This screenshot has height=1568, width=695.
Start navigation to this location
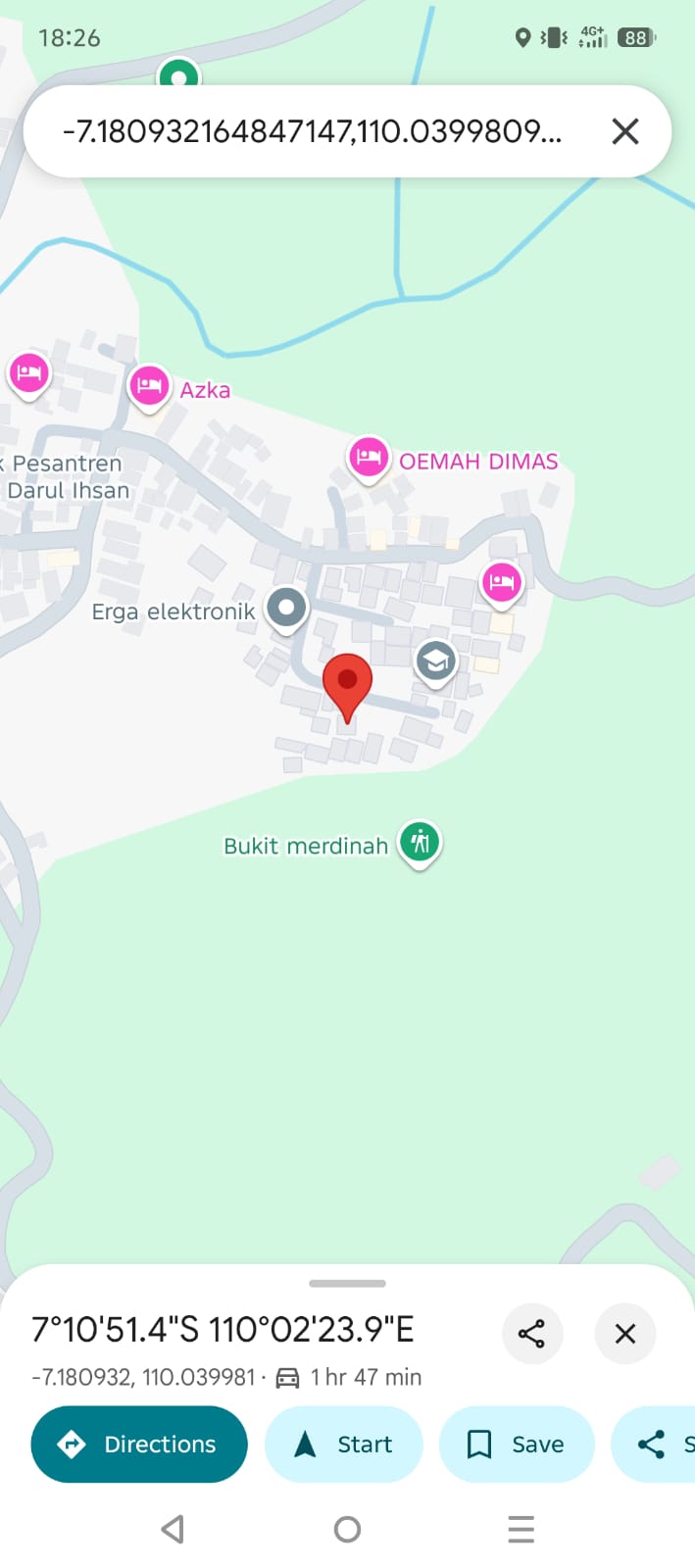[343, 1444]
